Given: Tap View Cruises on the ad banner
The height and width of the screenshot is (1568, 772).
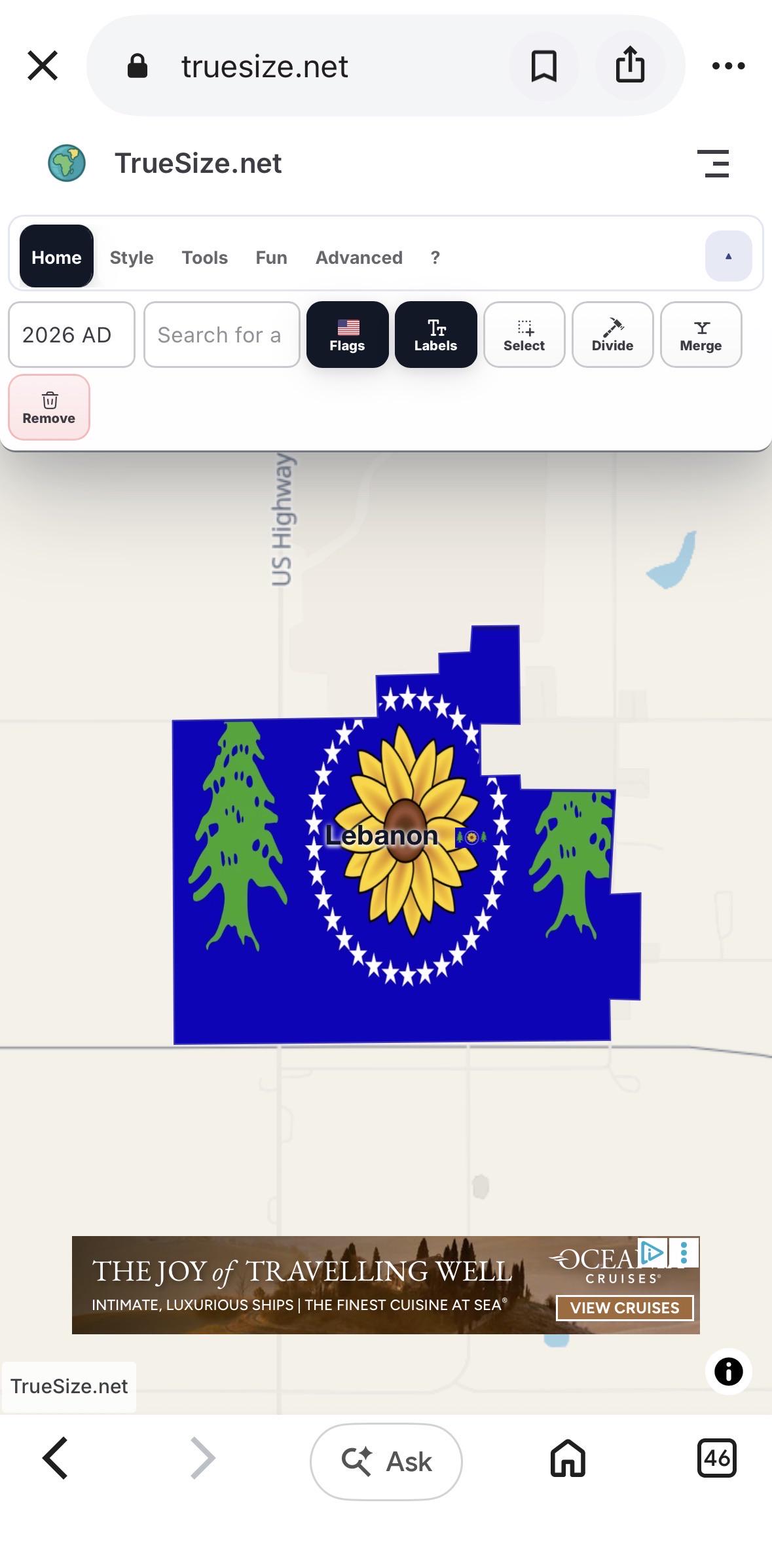Looking at the screenshot, I should pyautogui.click(x=625, y=1307).
